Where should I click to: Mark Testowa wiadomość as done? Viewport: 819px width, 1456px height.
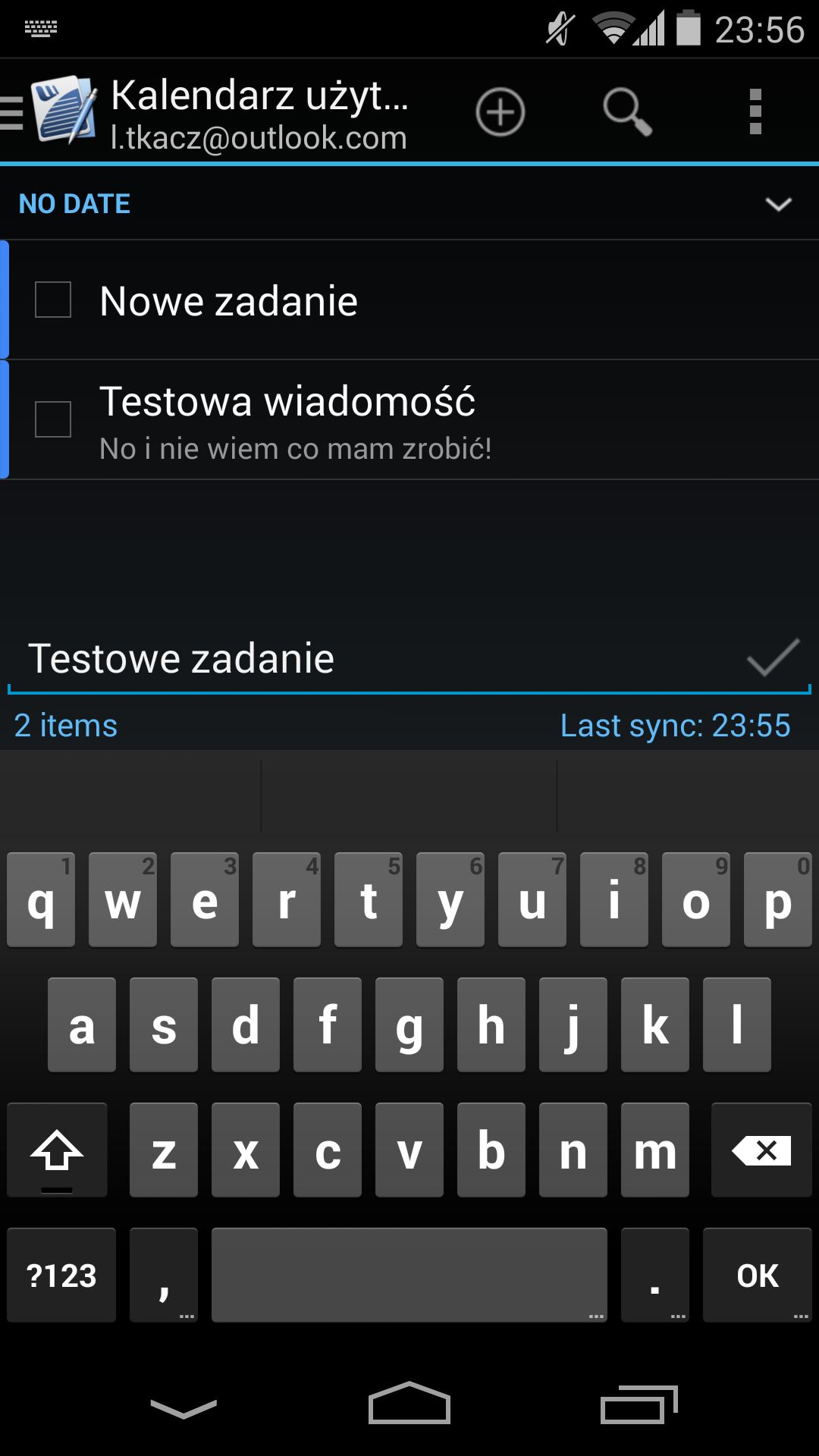point(53,419)
